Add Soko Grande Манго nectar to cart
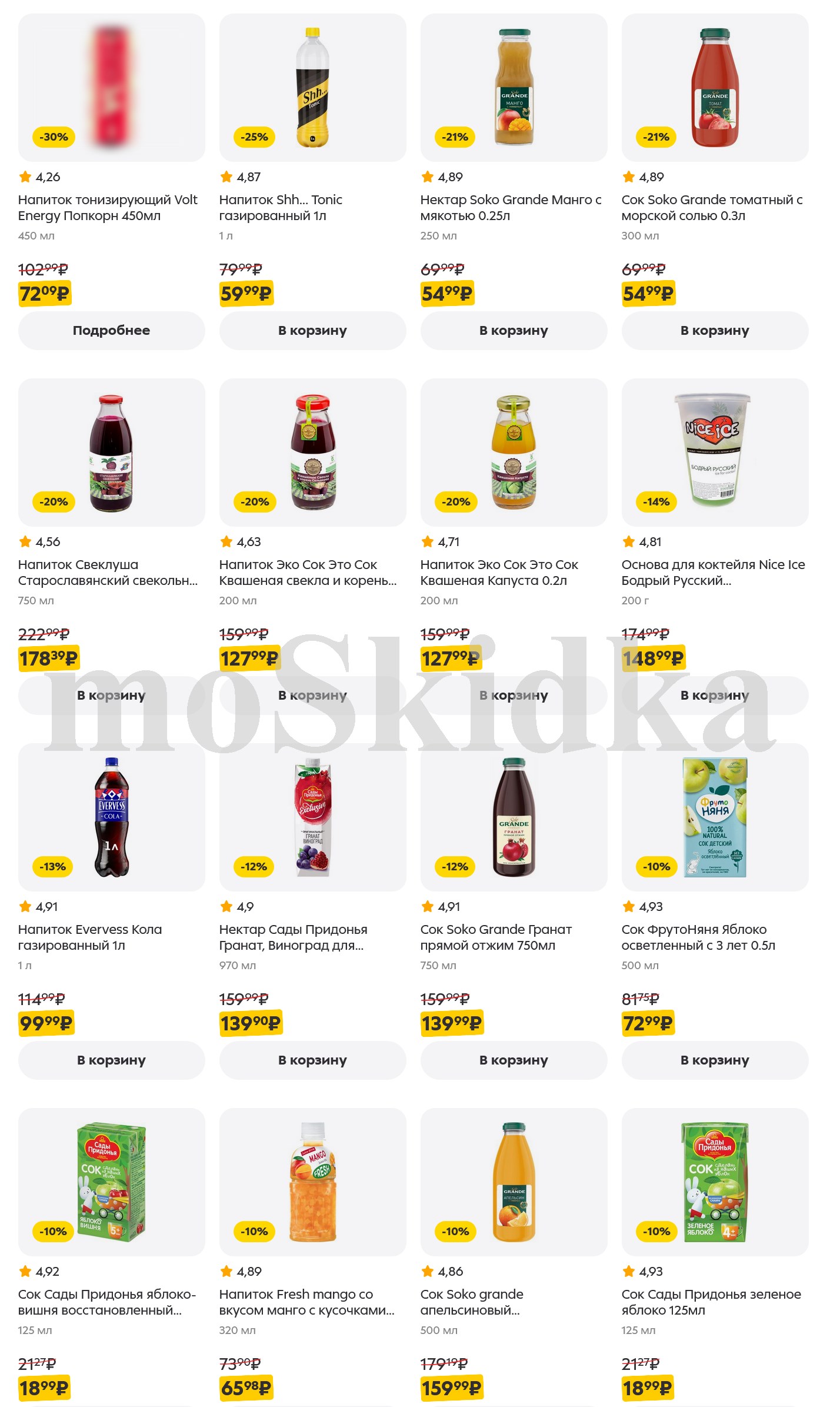840x1407 pixels. 514,331
